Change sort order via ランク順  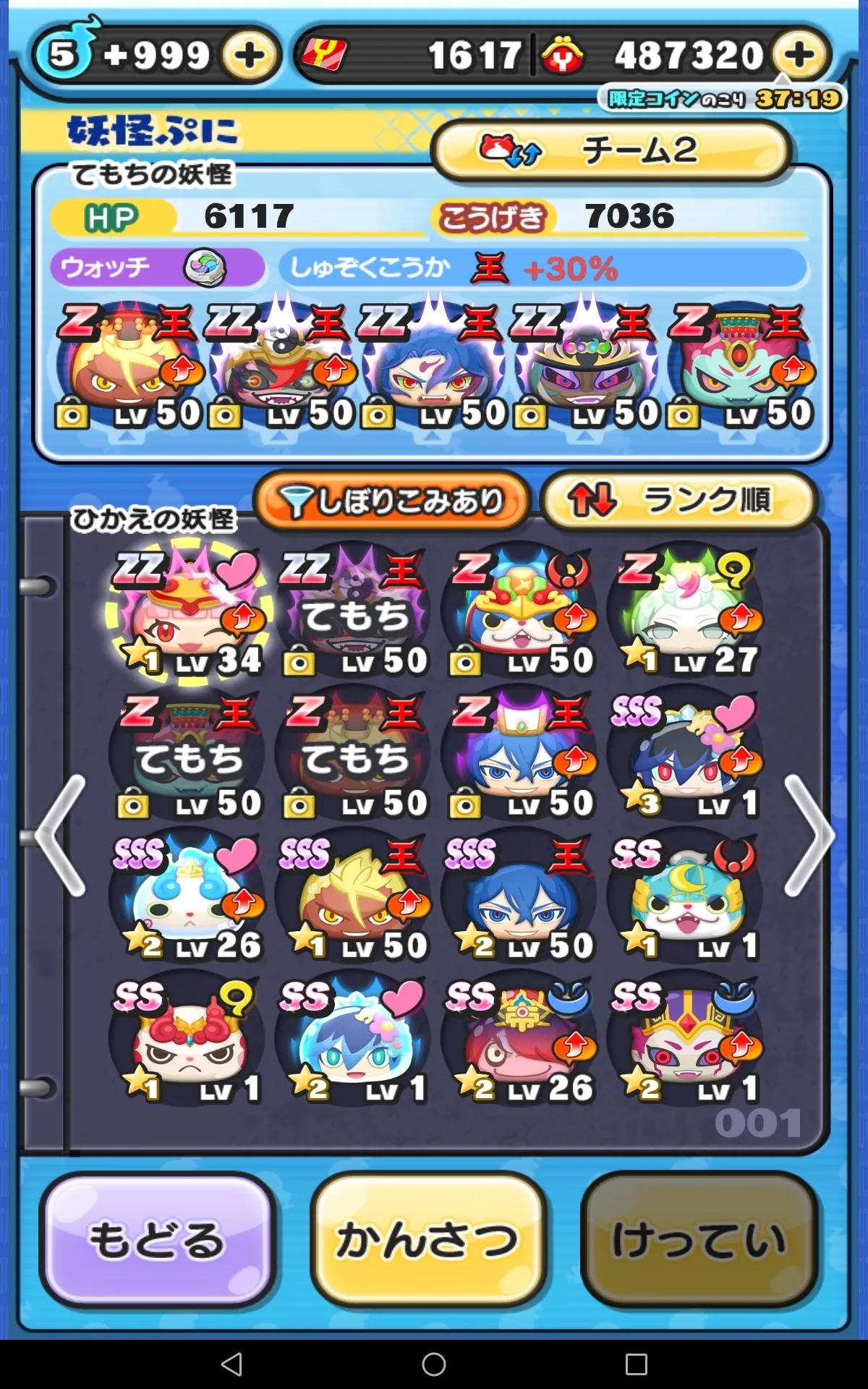678,500
